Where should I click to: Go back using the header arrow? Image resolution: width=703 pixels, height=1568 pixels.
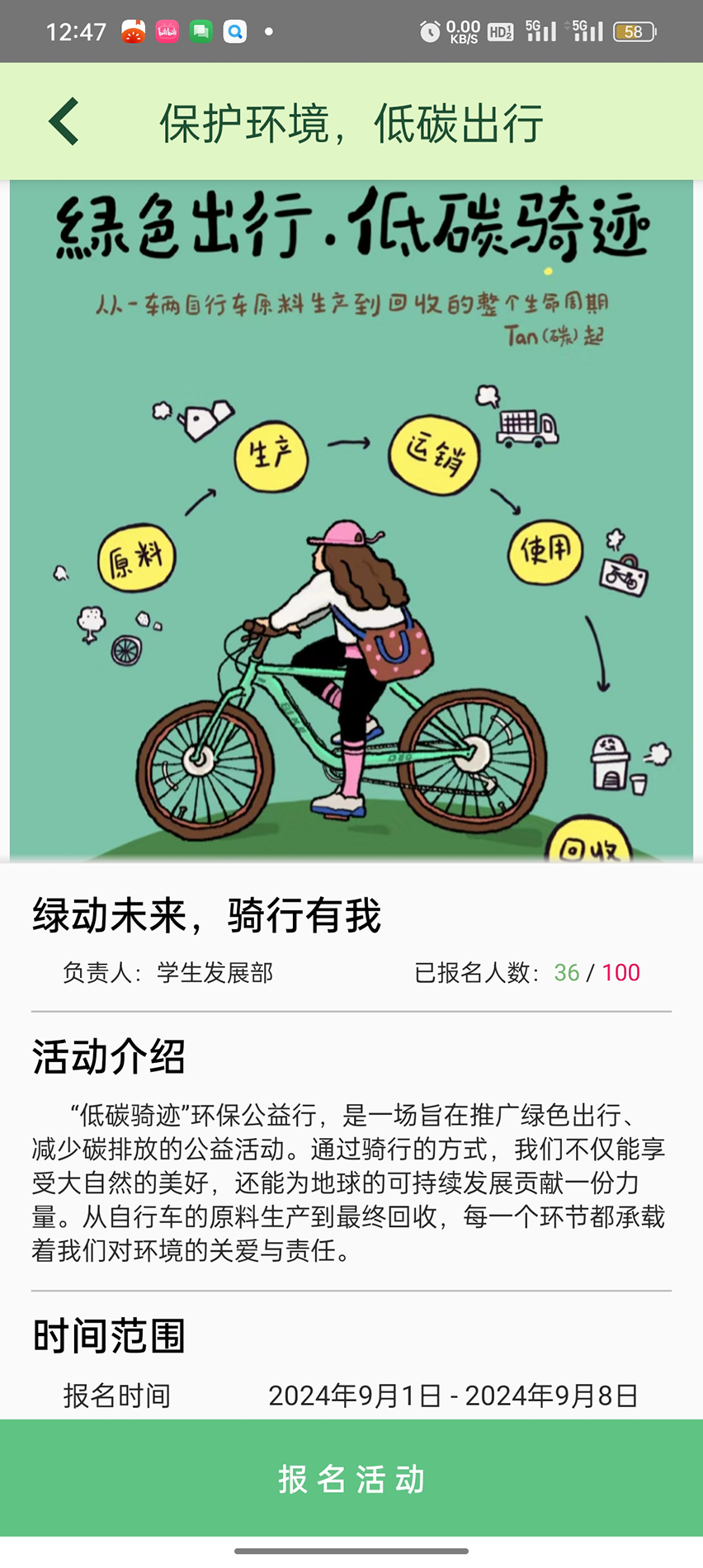pos(64,121)
